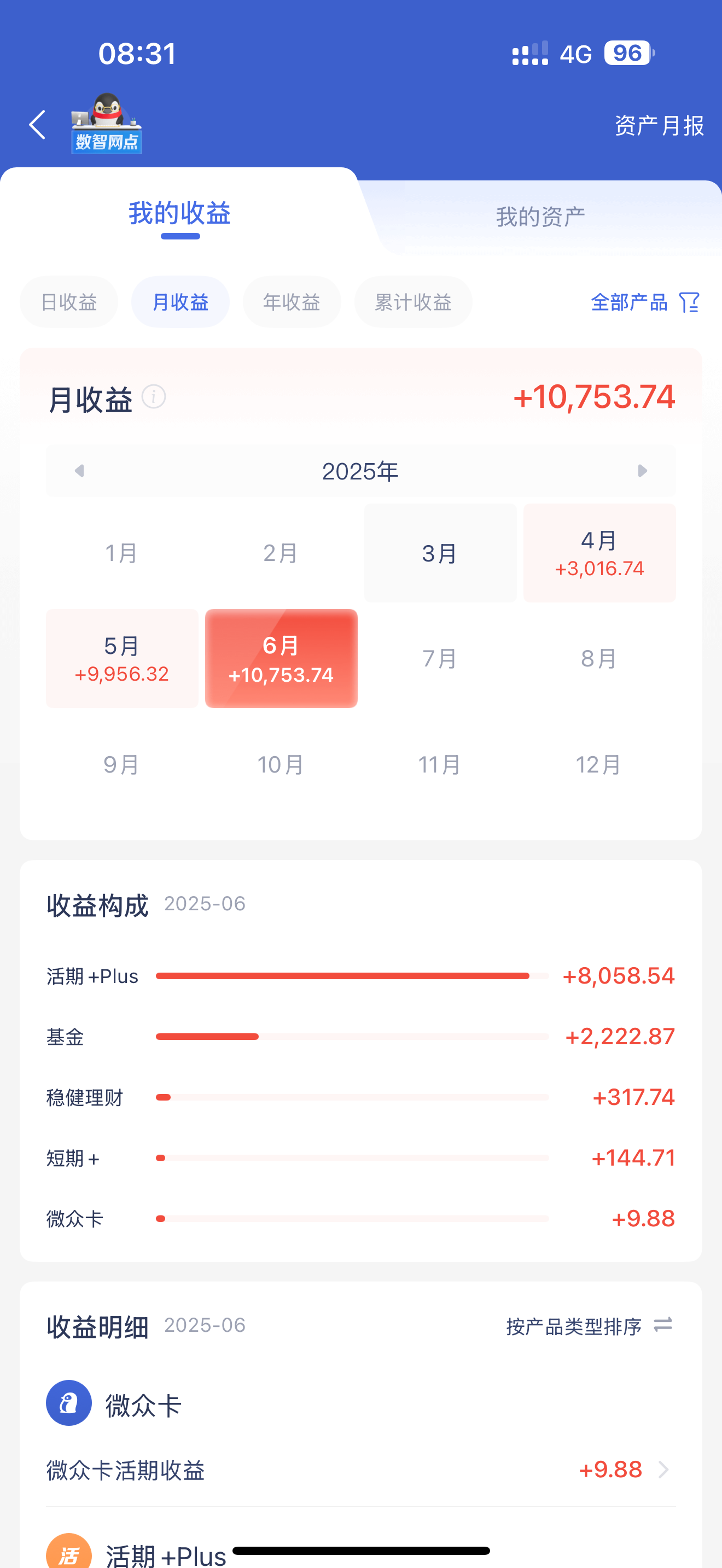Open 微众卡活期收益 details row
Image resolution: width=722 pixels, height=1568 pixels.
pyautogui.click(x=361, y=1470)
